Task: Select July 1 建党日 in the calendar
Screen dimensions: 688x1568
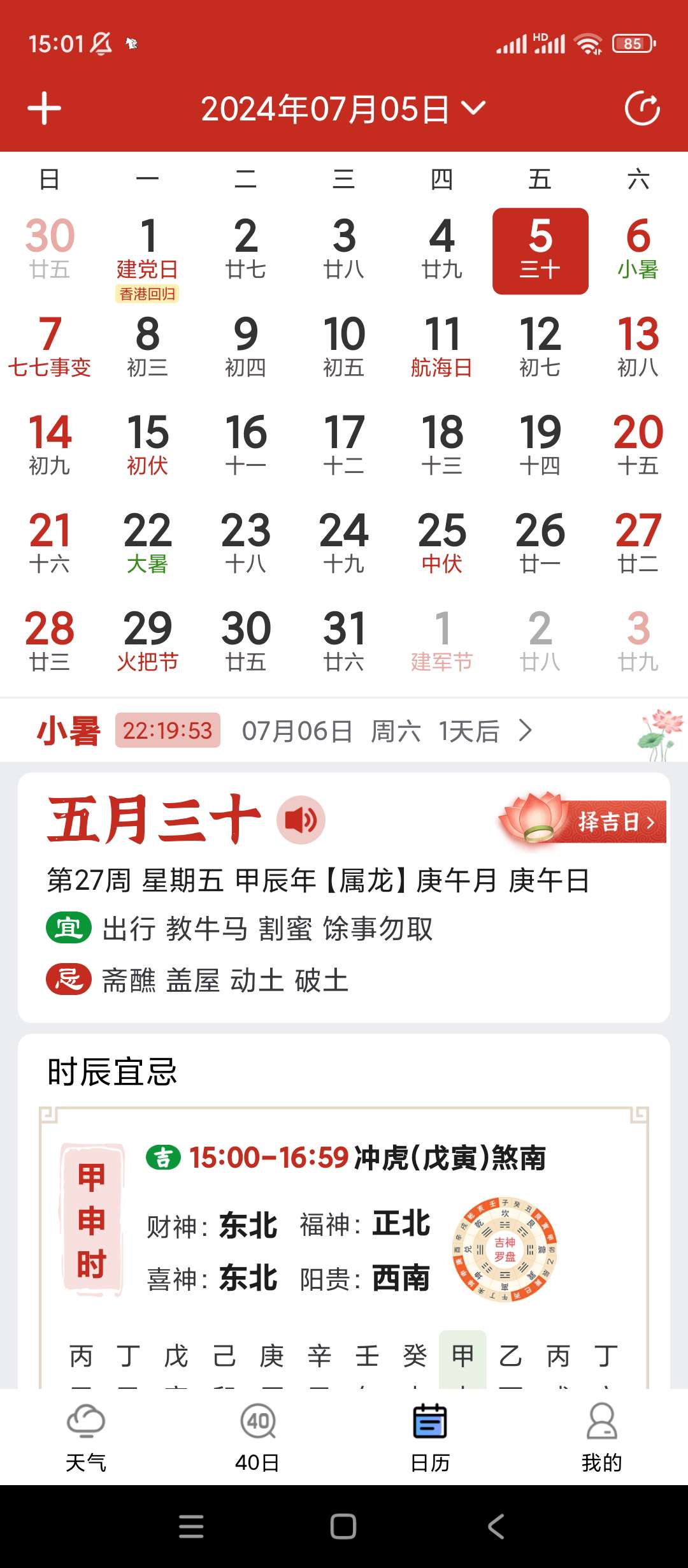Action: (147, 252)
